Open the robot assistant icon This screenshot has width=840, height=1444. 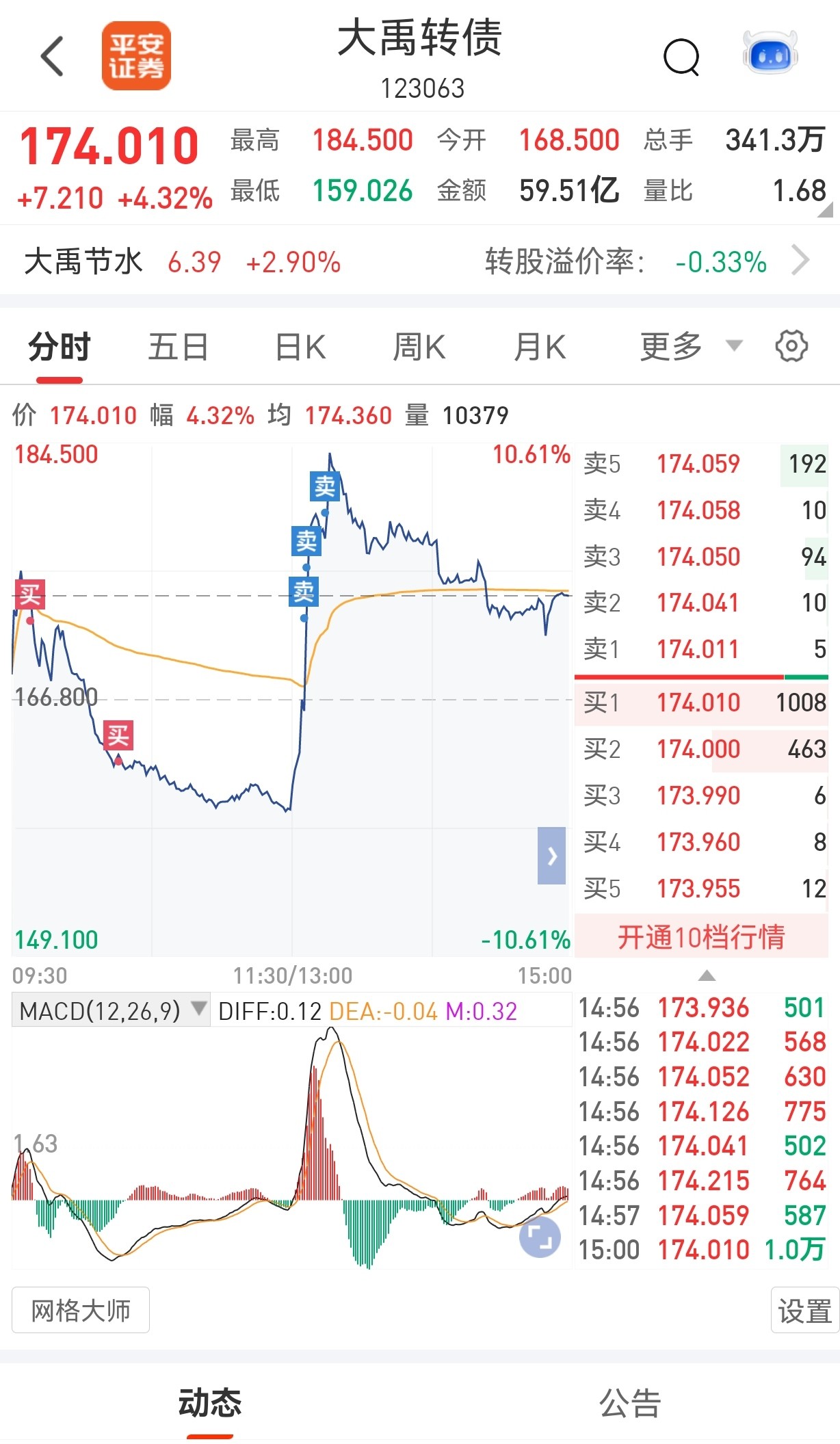[771, 53]
